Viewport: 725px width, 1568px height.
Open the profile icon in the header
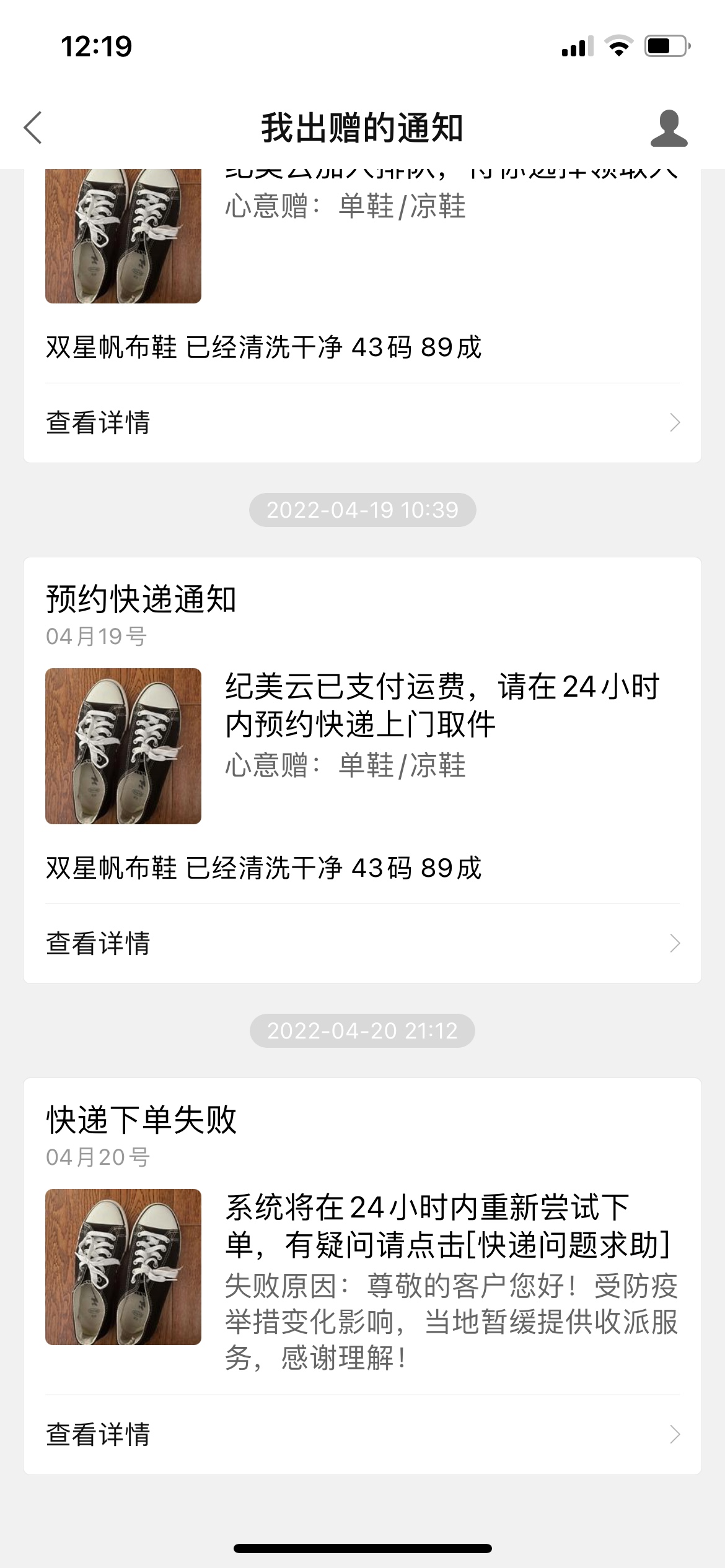[669, 129]
